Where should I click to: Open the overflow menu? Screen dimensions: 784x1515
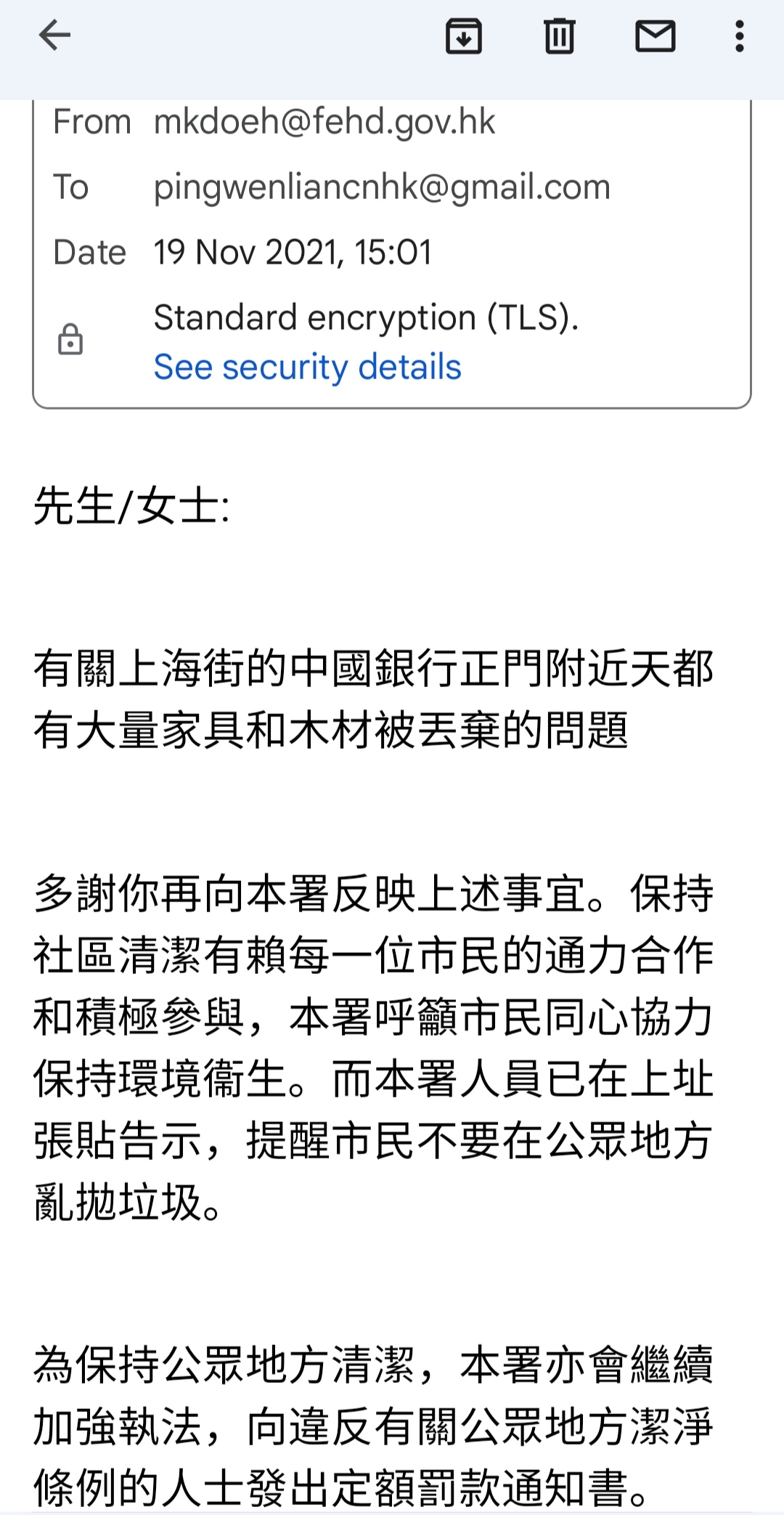[740, 36]
